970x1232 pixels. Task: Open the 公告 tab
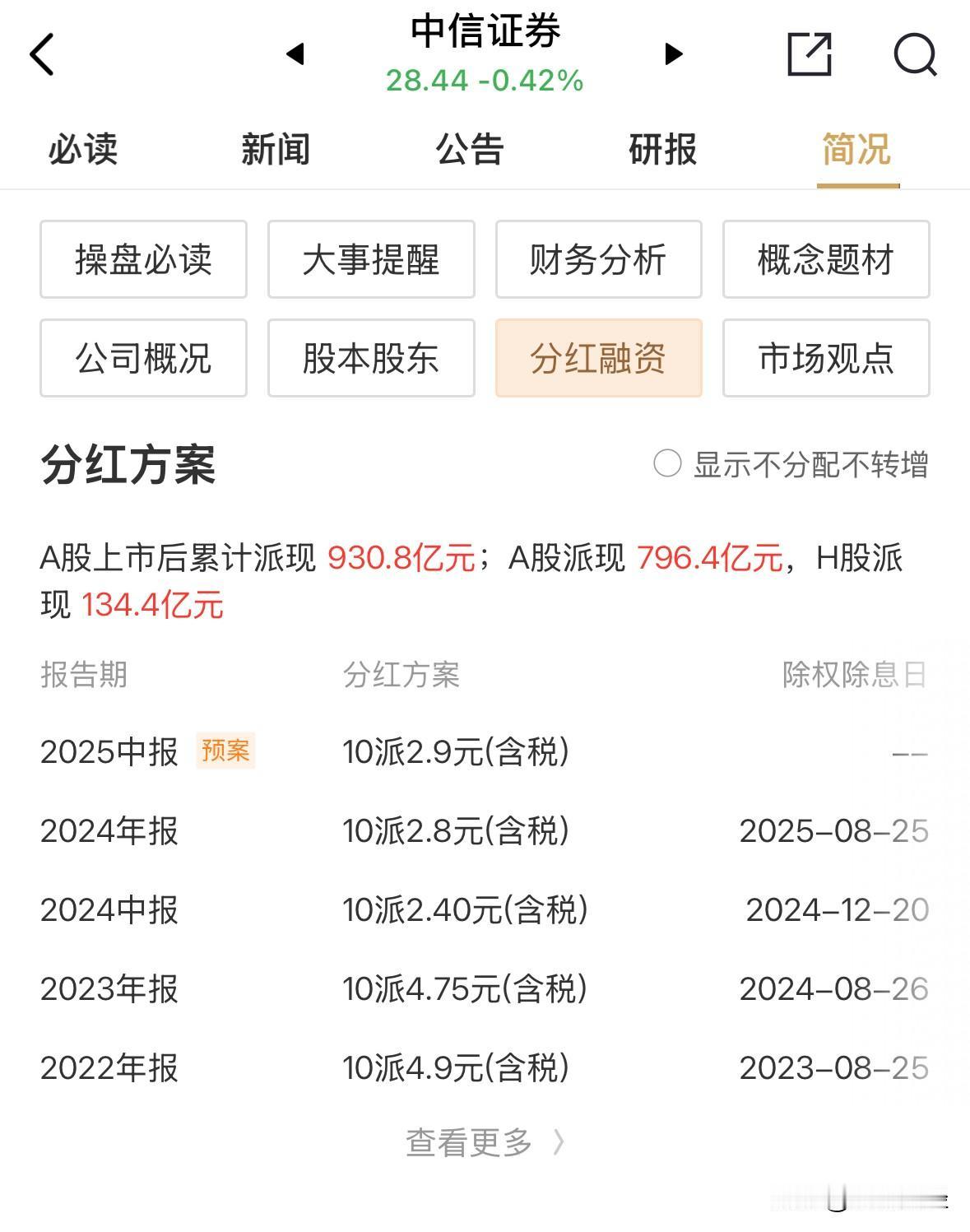coord(470,150)
